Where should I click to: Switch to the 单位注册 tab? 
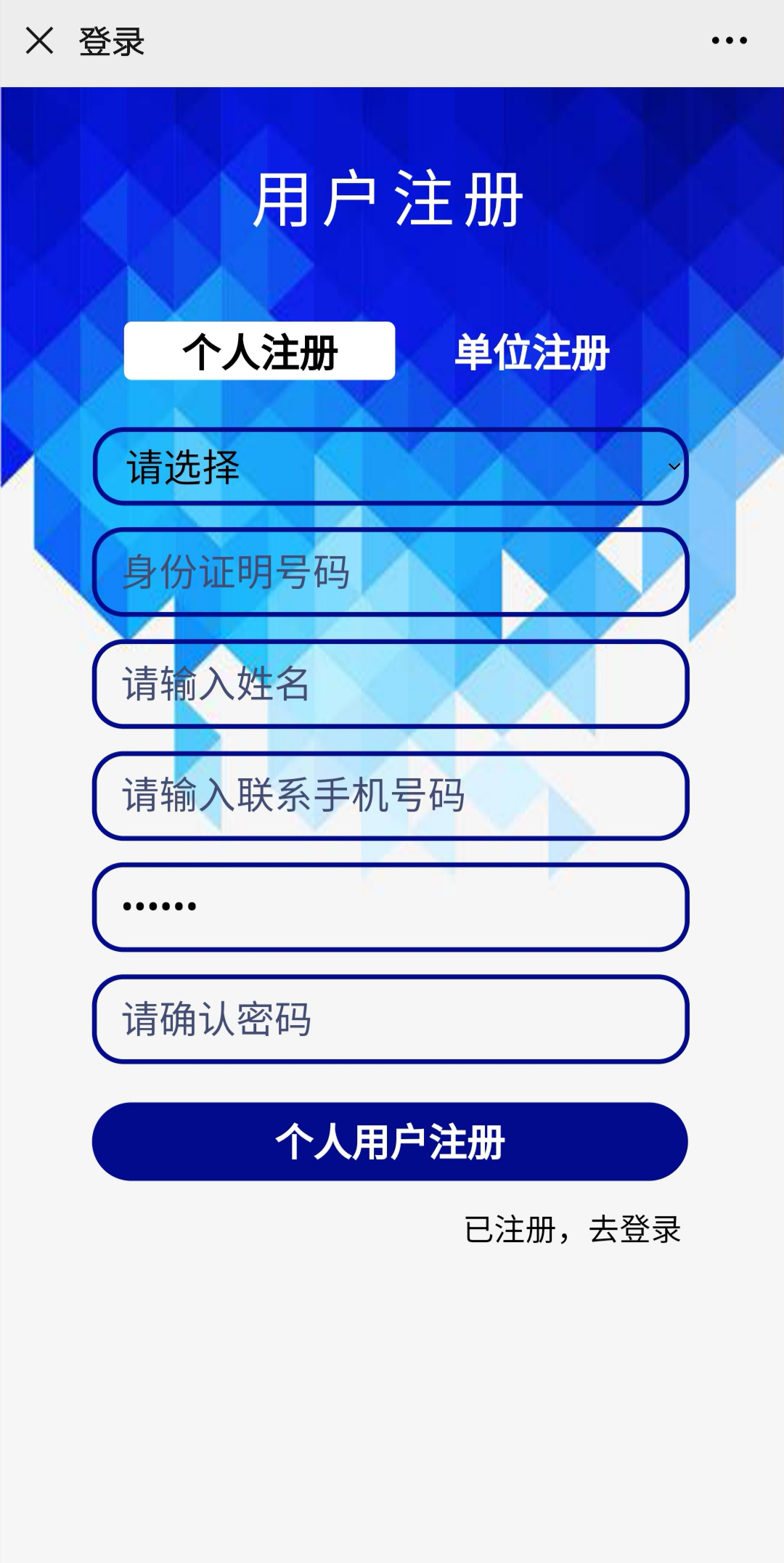coord(531,353)
